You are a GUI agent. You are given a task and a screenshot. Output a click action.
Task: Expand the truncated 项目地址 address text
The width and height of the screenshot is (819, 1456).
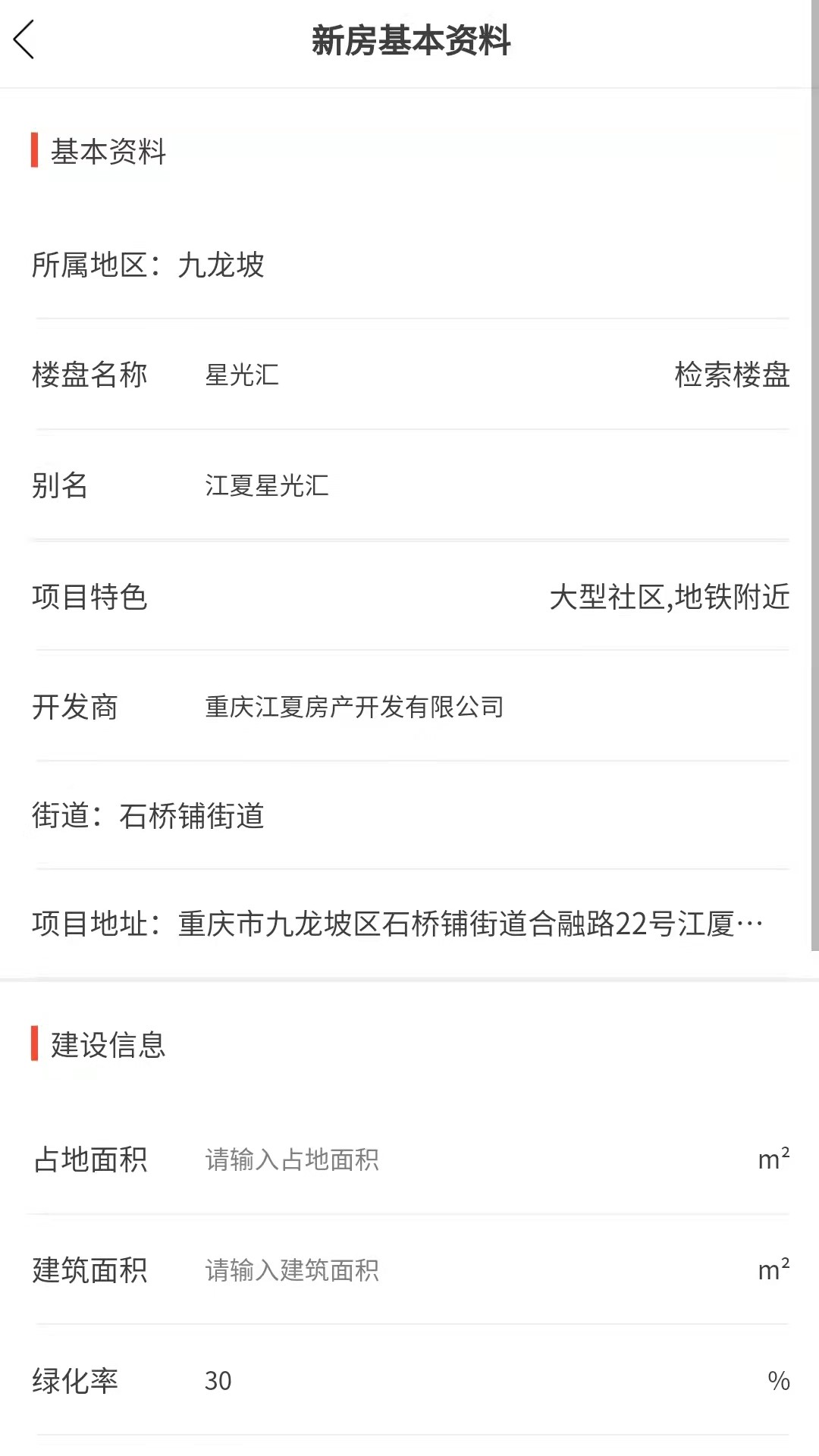(x=398, y=924)
